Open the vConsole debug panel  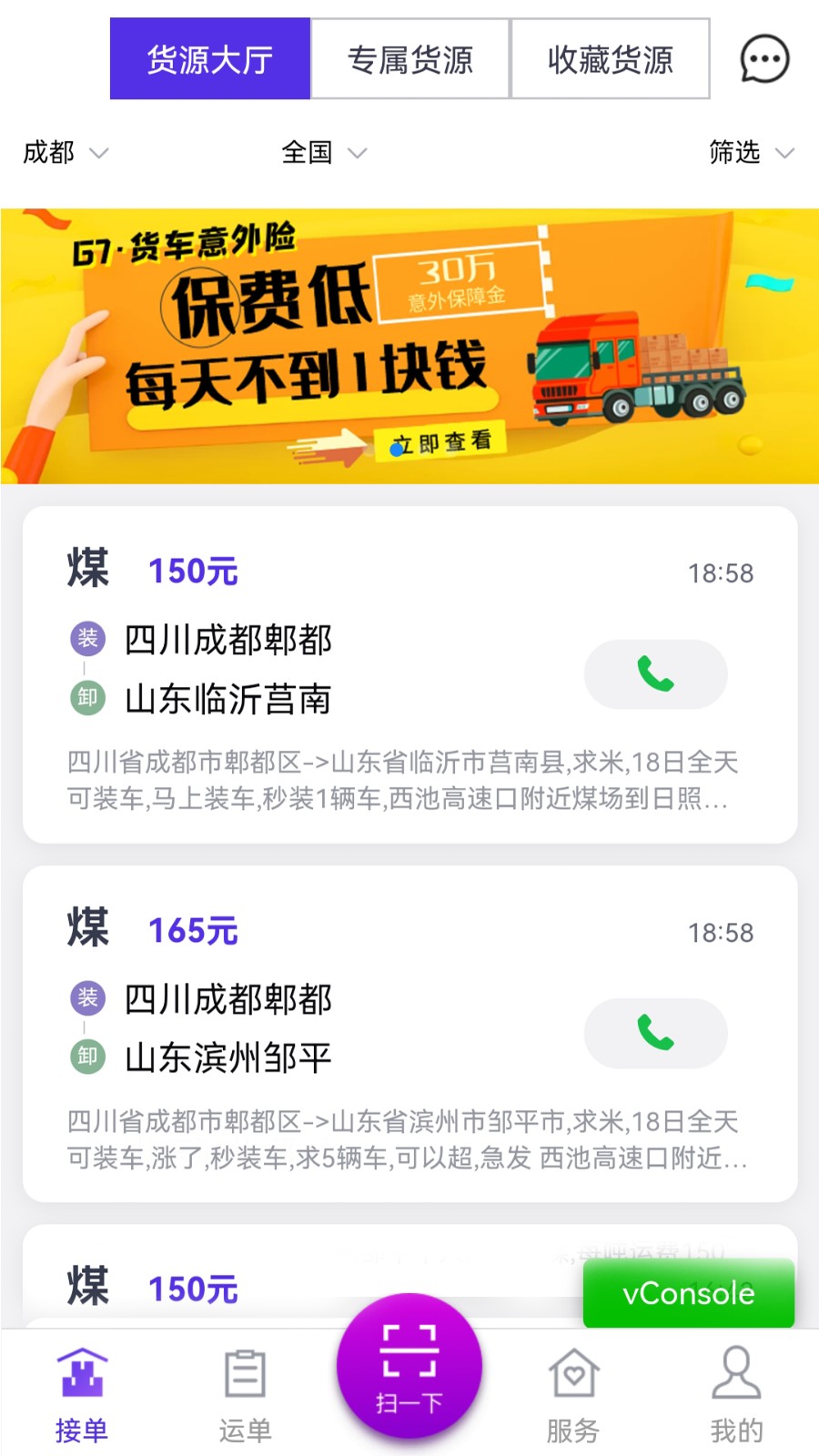pyautogui.click(x=687, y=1293)
